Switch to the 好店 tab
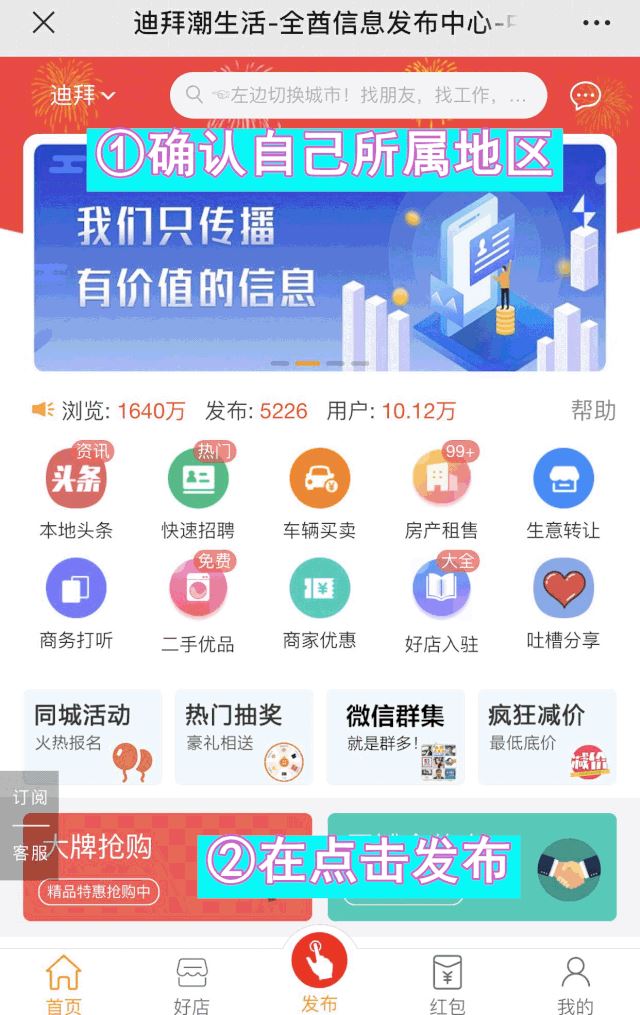 click(191, 983)
